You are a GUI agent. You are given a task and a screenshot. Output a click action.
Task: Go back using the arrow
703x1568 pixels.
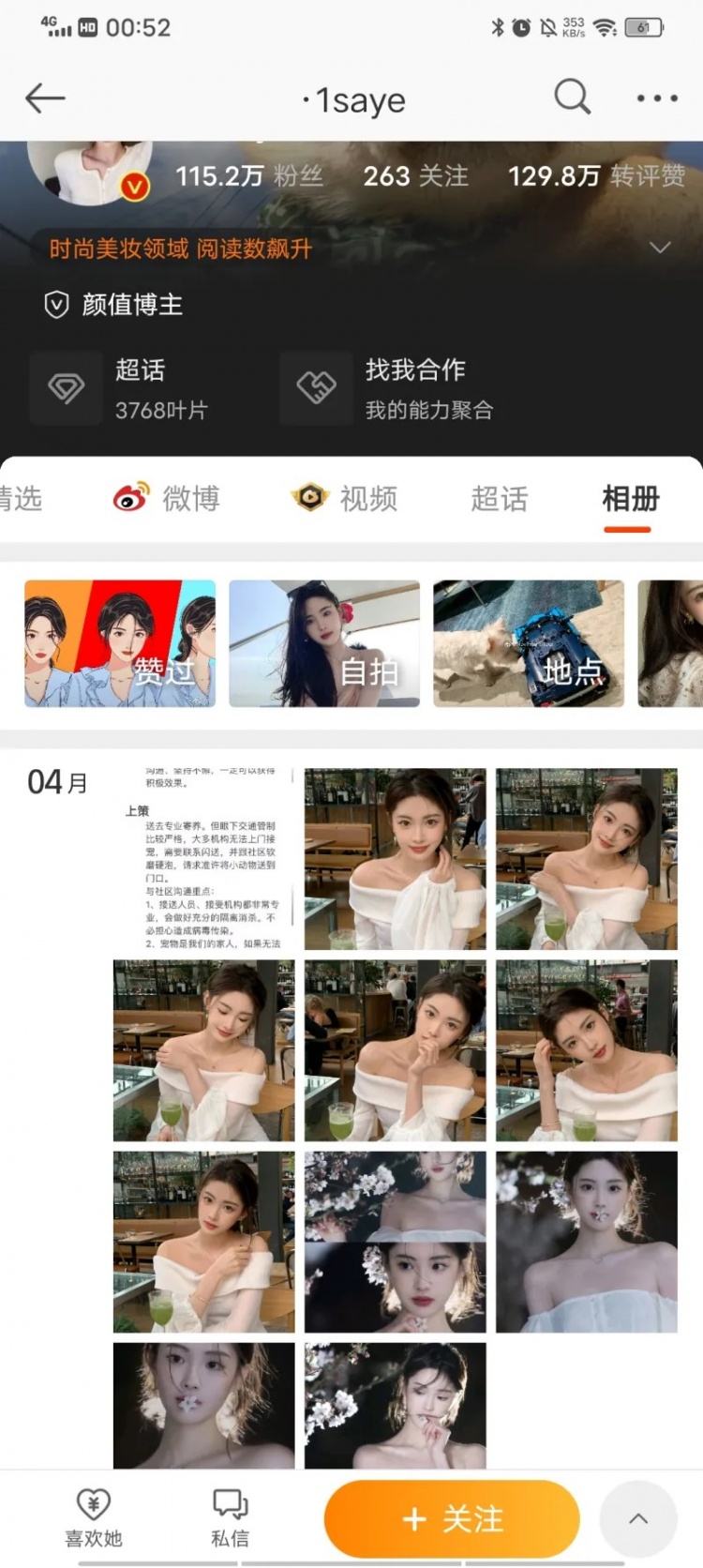pos(44,98)
